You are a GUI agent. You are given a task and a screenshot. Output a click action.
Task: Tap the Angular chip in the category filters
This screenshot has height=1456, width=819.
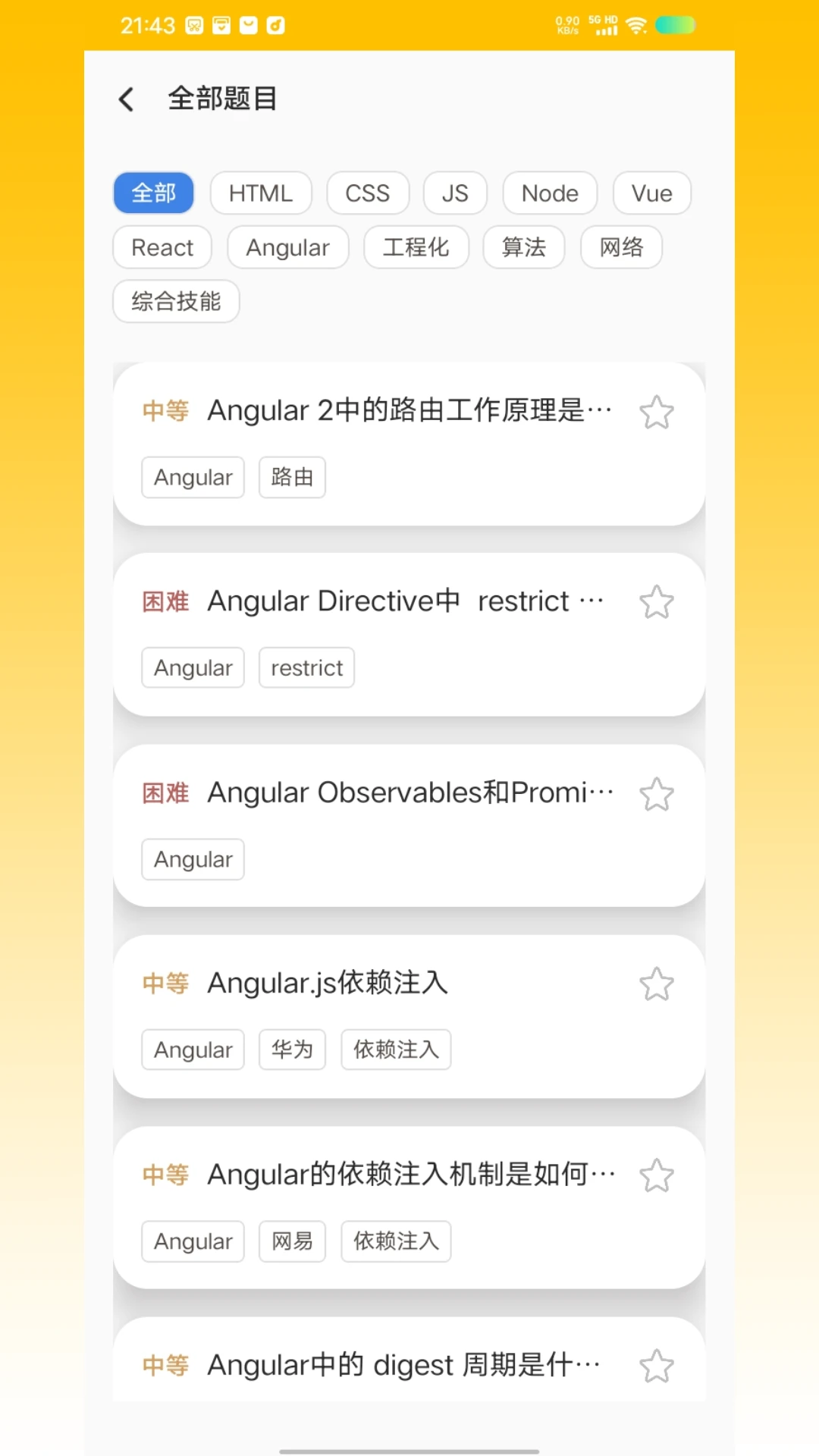(288, 248)
